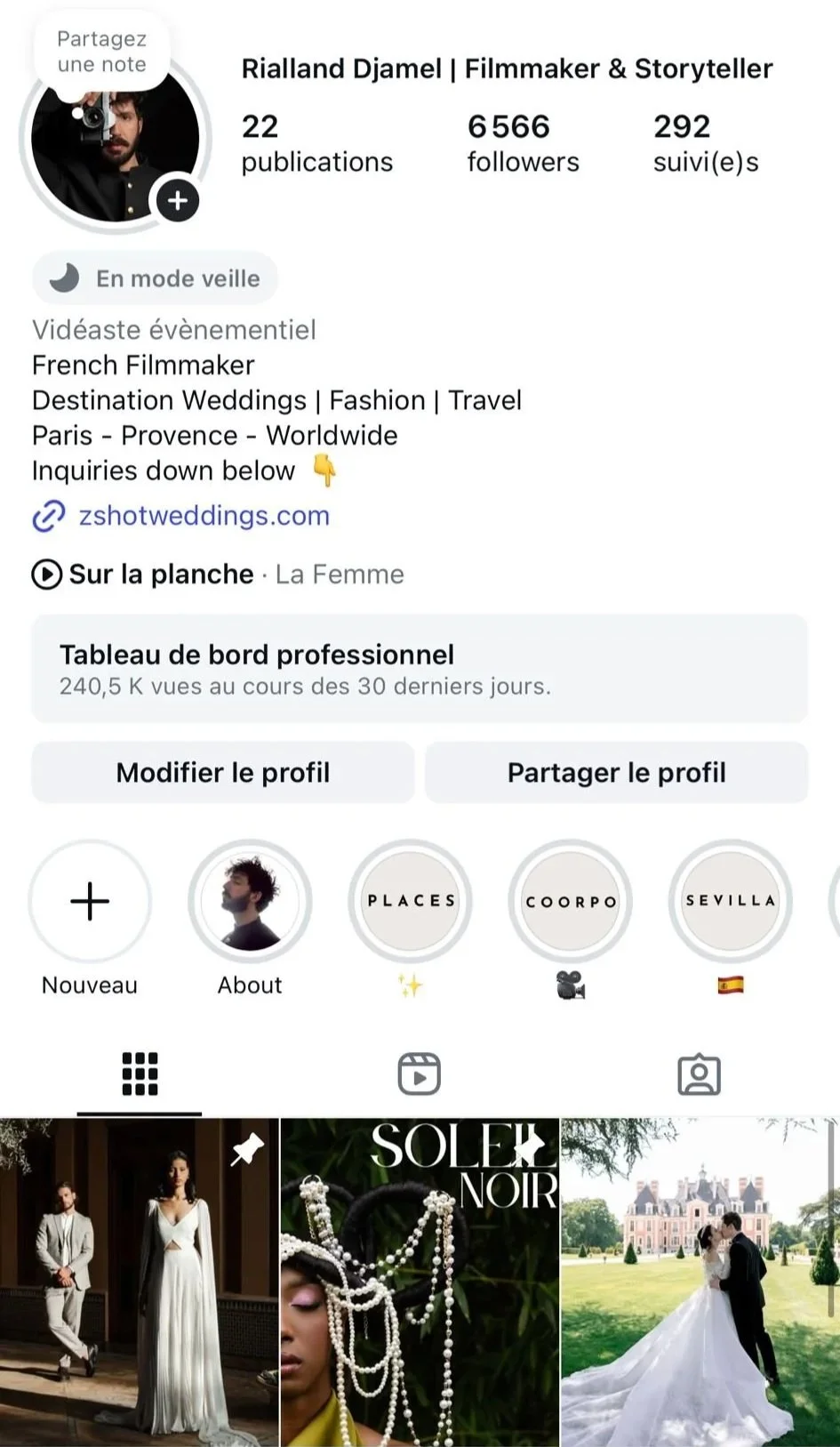Open the zshotweddings.com link
The image size is (840, 1447).
[204, 516]
